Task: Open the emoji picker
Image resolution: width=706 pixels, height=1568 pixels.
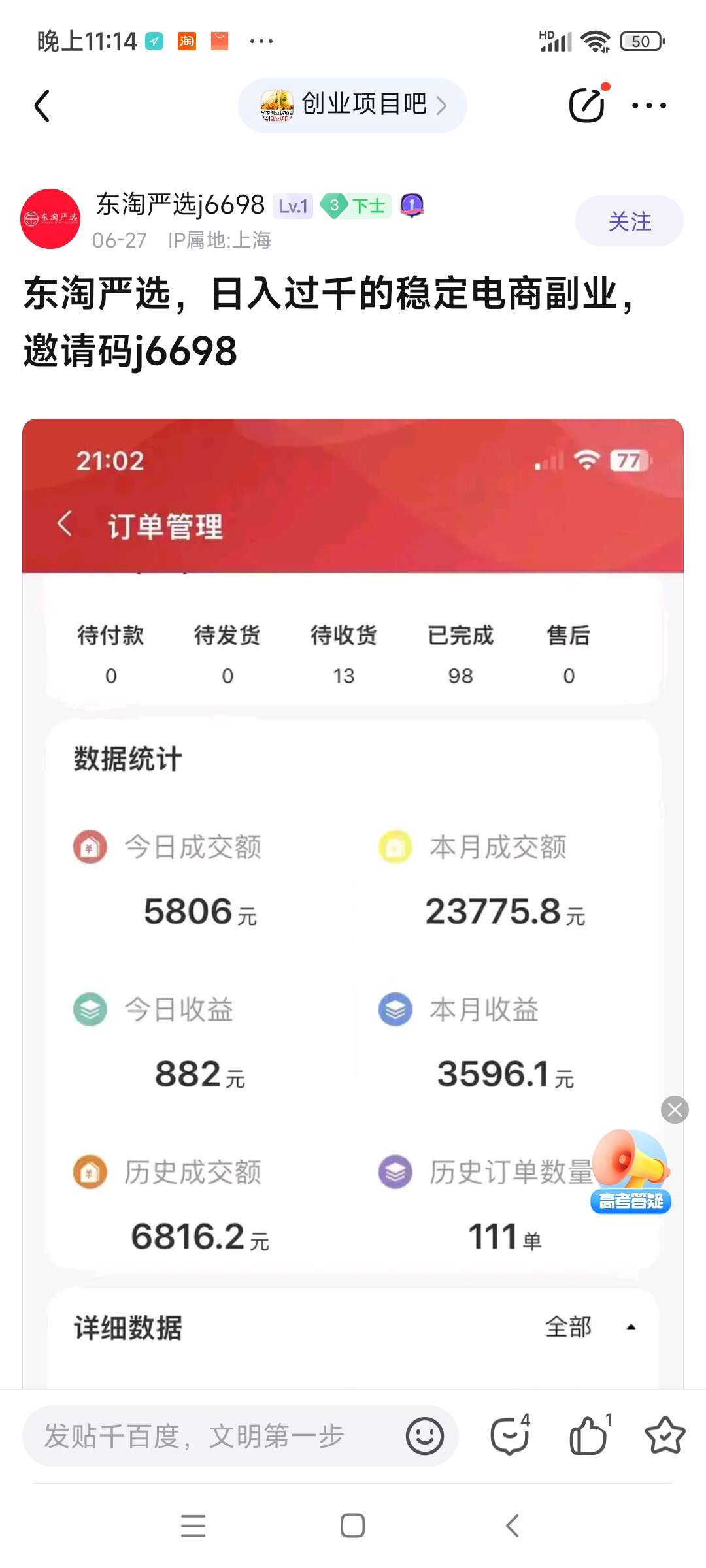Action: (x=424, y=1436)
